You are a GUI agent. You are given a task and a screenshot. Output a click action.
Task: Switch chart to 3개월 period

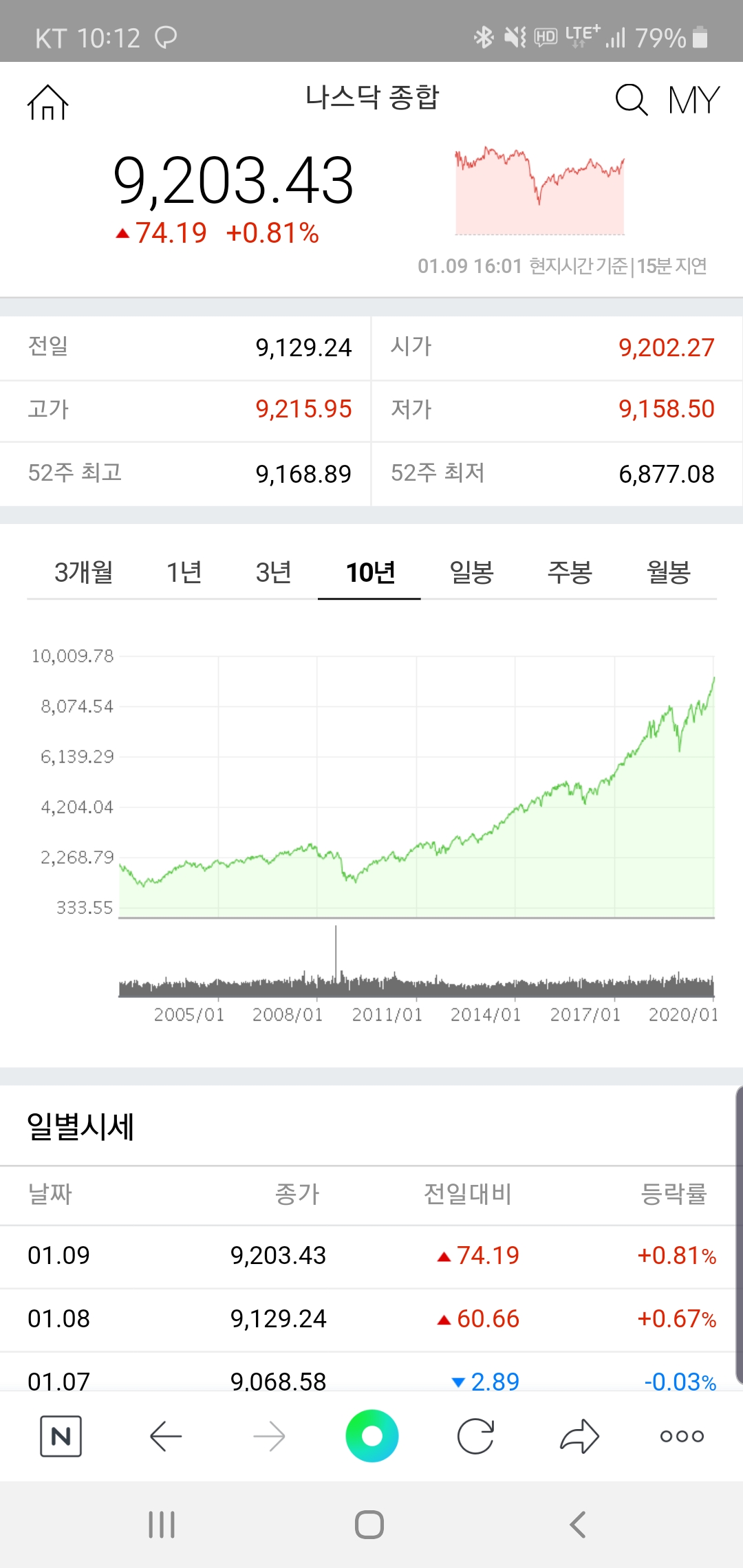click(x=84, y=572)
